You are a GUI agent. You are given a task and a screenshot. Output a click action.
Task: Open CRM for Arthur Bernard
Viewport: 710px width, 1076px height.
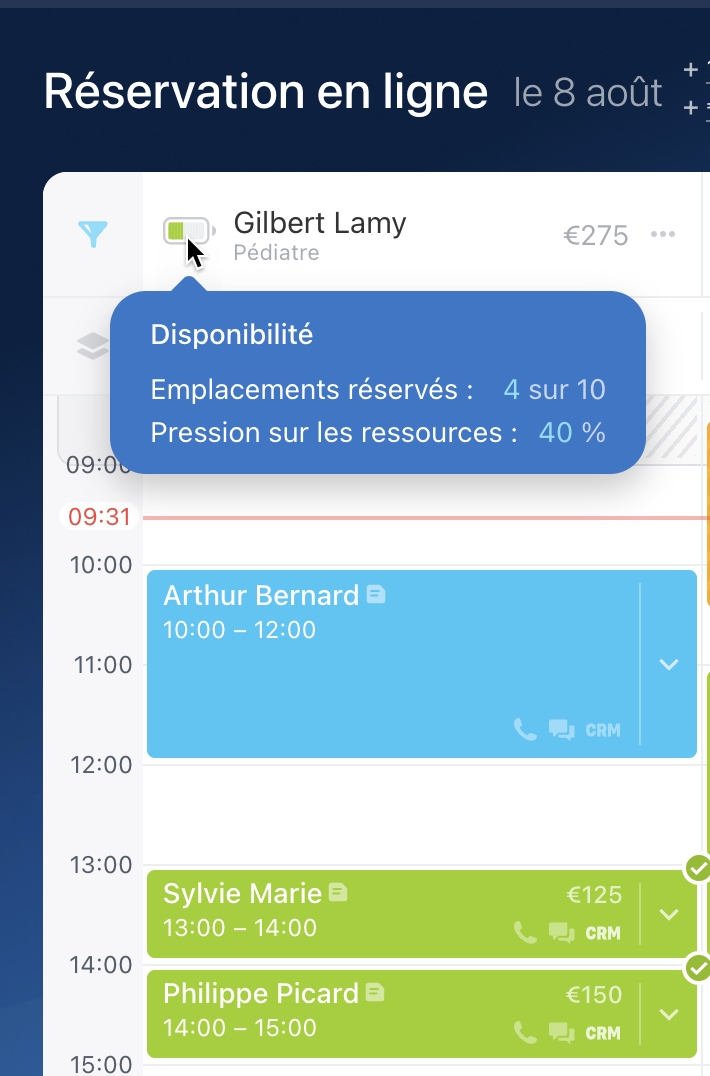click(603, 730)
